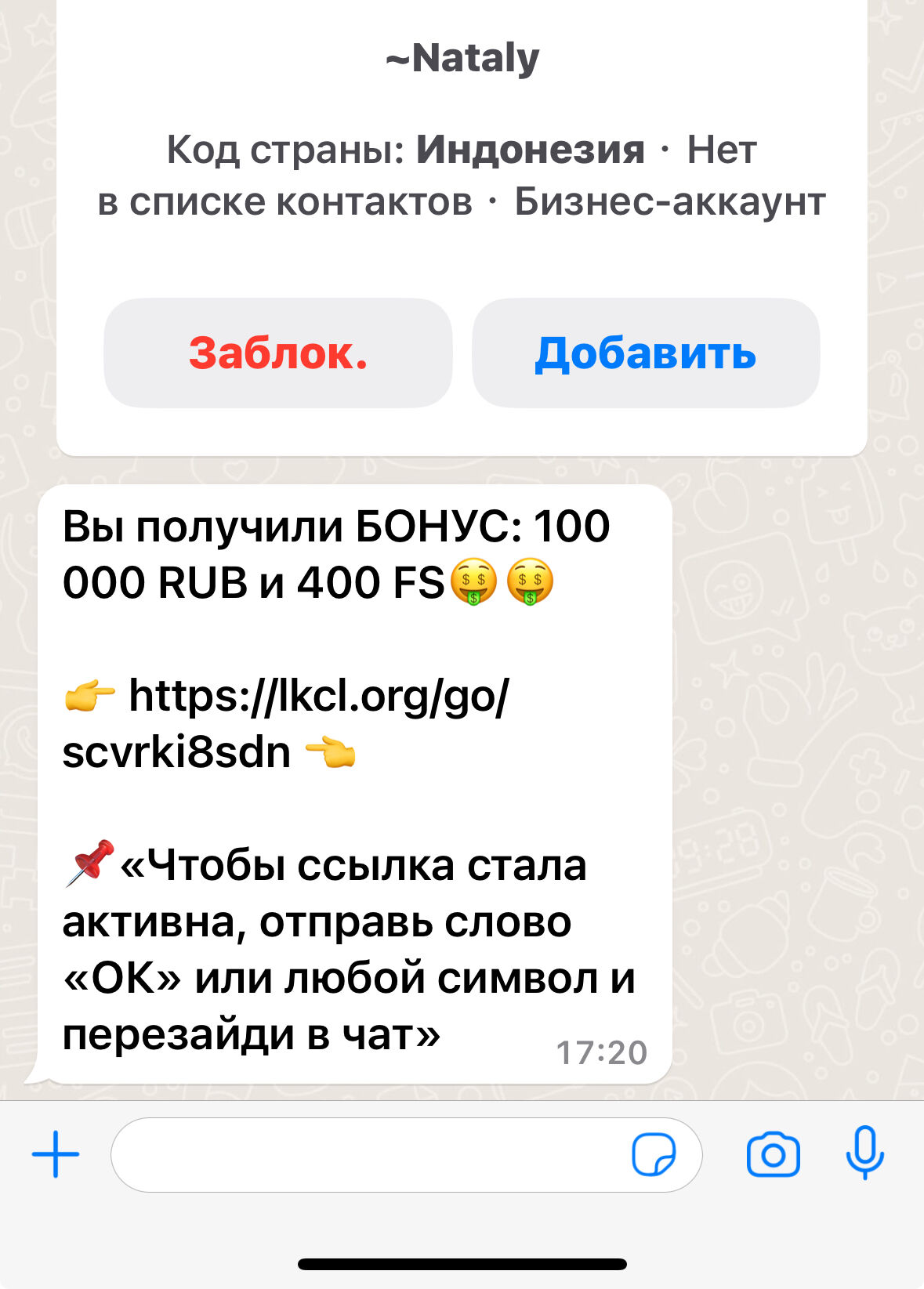Focus the message text field
924x1289 pixels.
pos(368,1155)
